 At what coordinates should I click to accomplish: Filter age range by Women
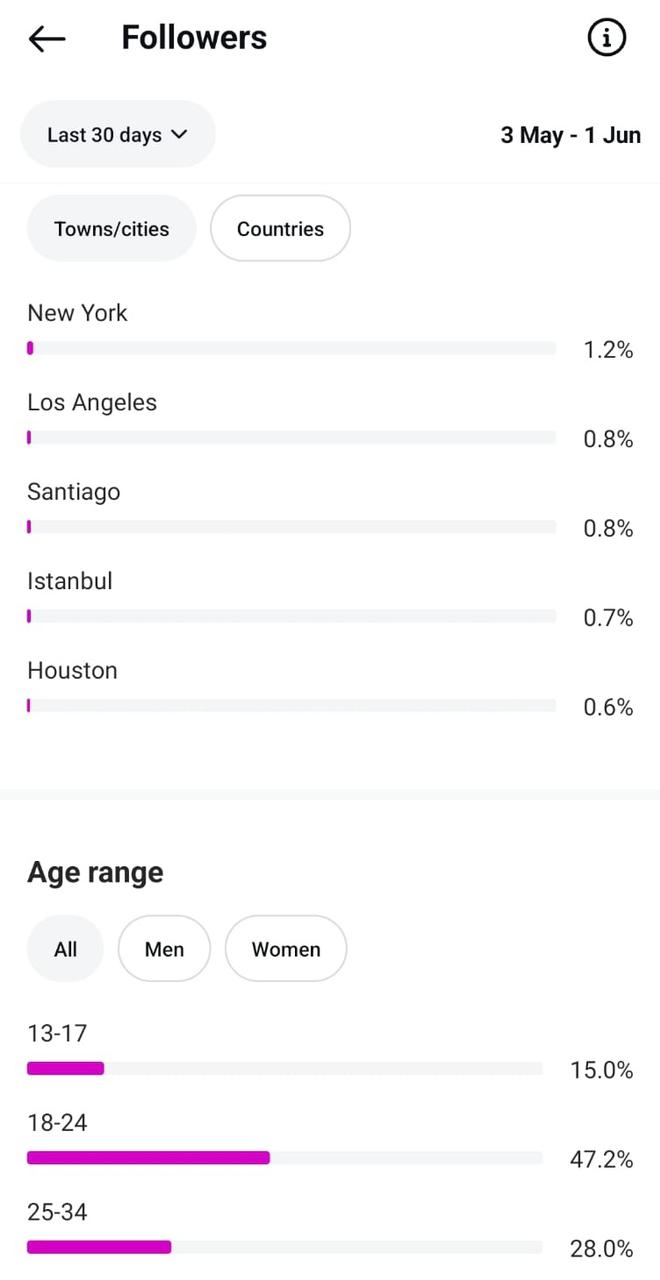(286, 949)
